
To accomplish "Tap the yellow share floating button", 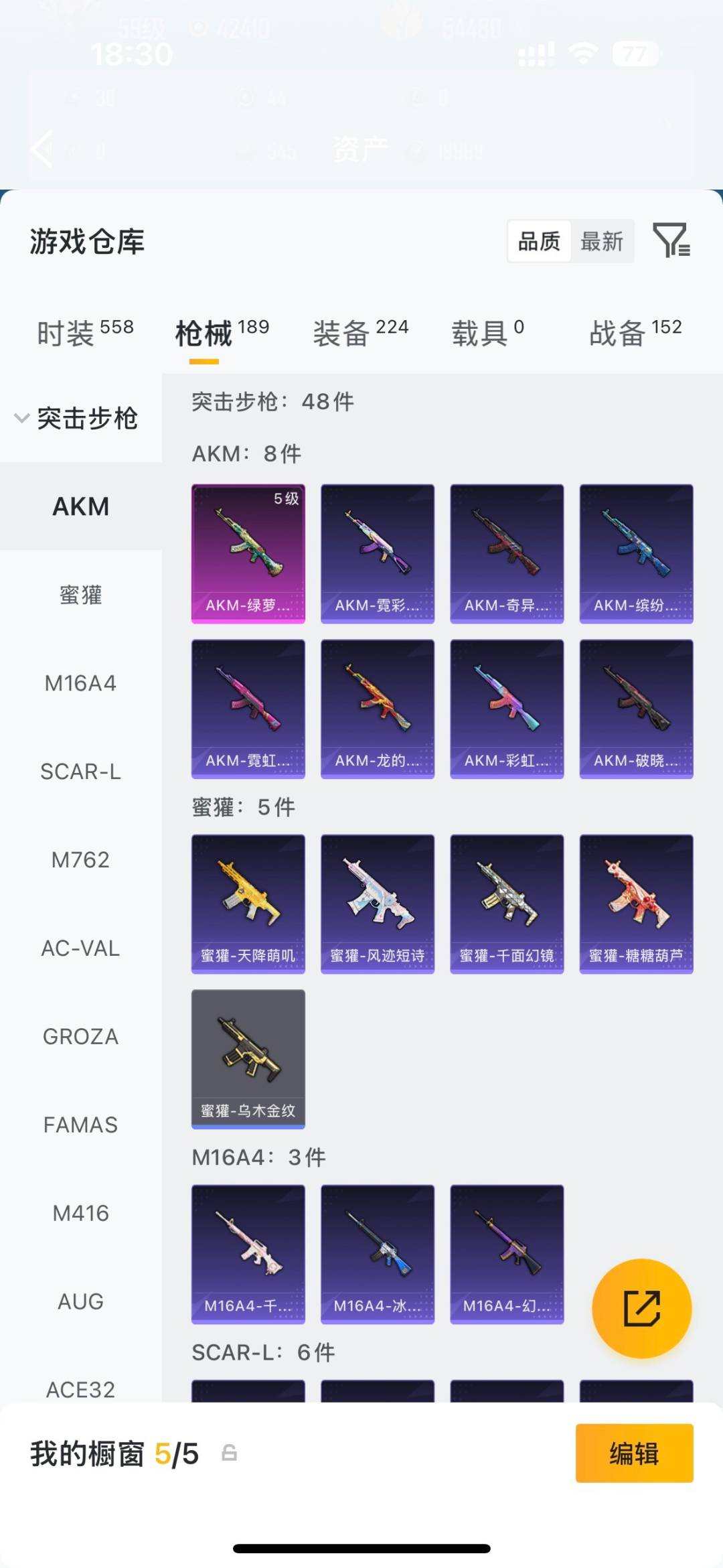I will click(642, 1308).
